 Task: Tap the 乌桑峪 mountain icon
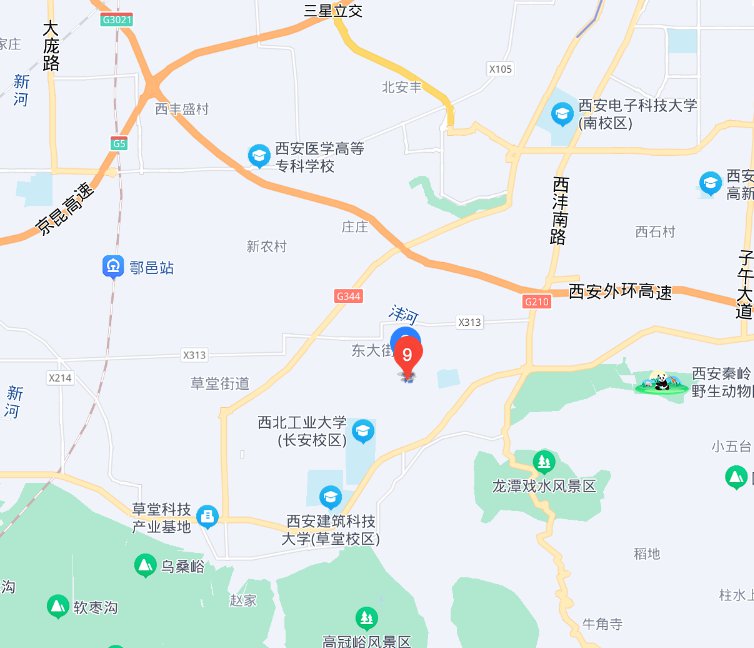145,566
